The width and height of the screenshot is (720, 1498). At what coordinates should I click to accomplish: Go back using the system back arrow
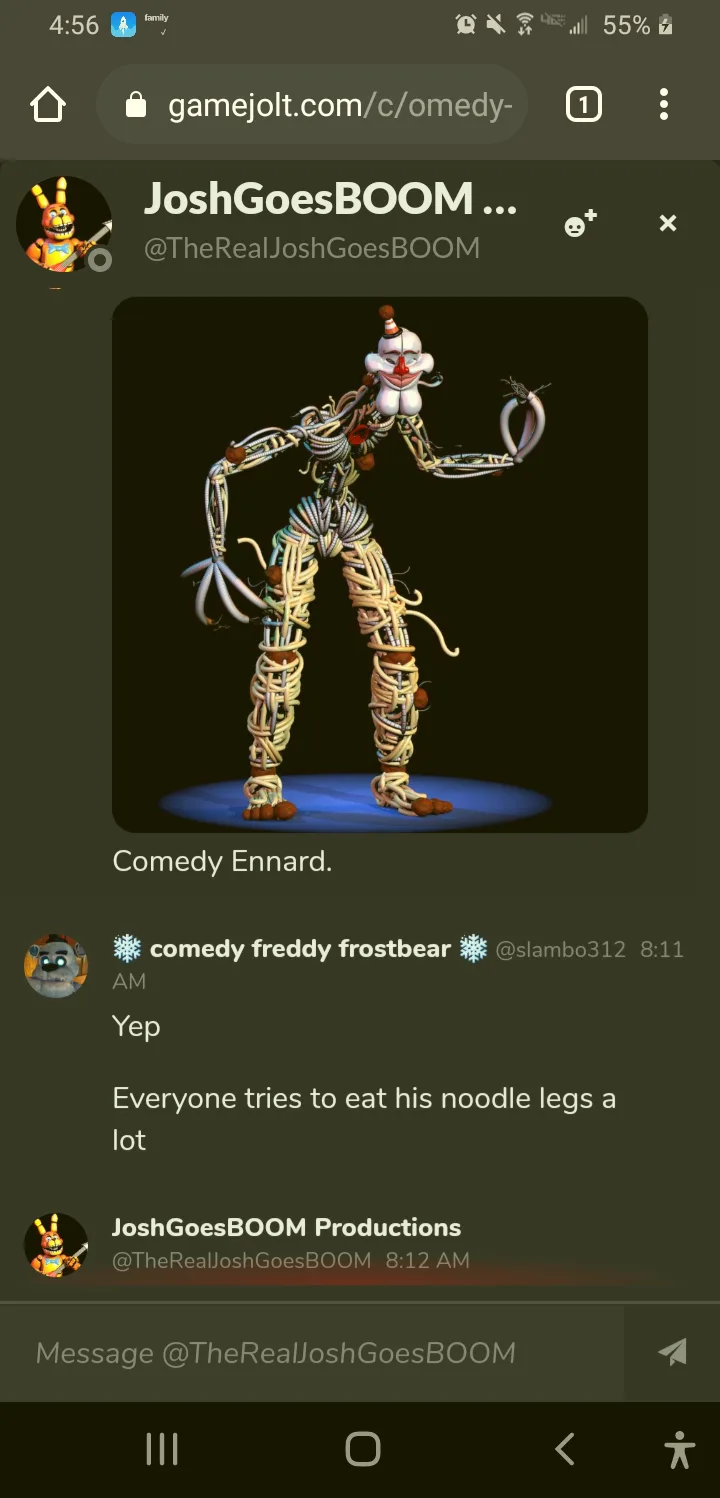point(565,1448)
